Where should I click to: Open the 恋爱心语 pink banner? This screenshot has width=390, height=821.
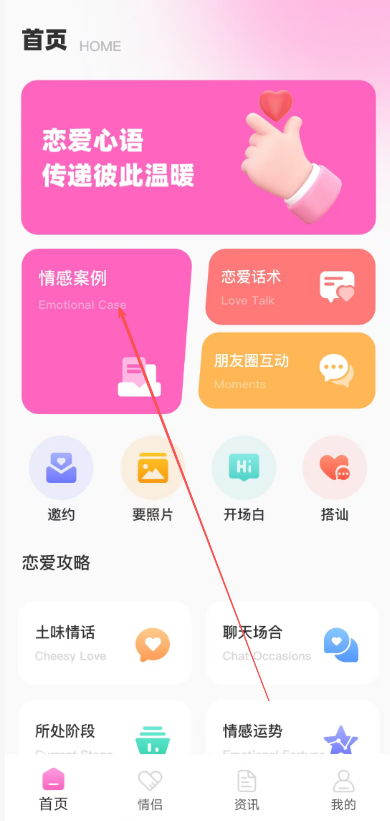[x=198, y=157]
